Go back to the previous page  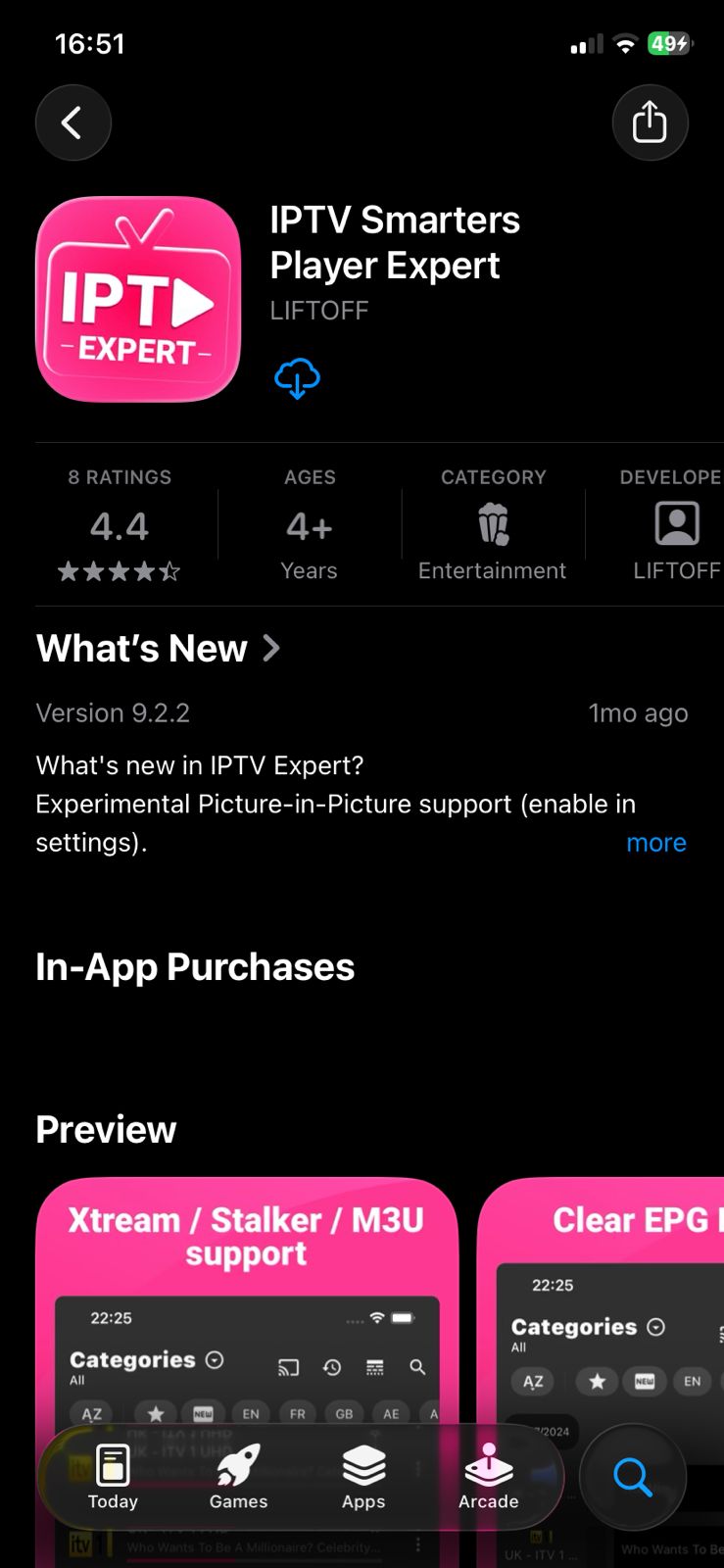pyautogui.click(x=73, y=123)
